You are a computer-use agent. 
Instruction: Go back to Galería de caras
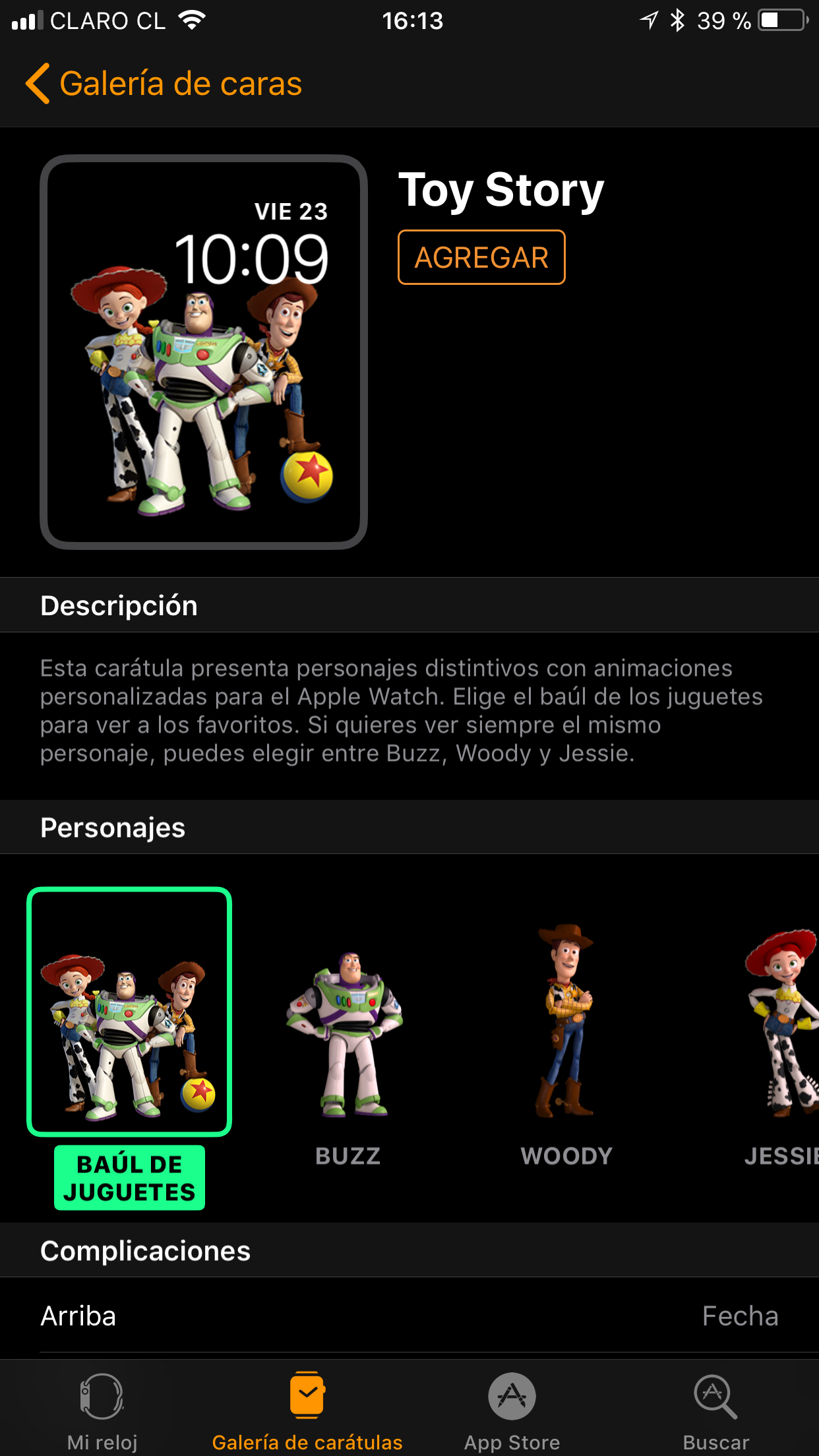(164, 84)
